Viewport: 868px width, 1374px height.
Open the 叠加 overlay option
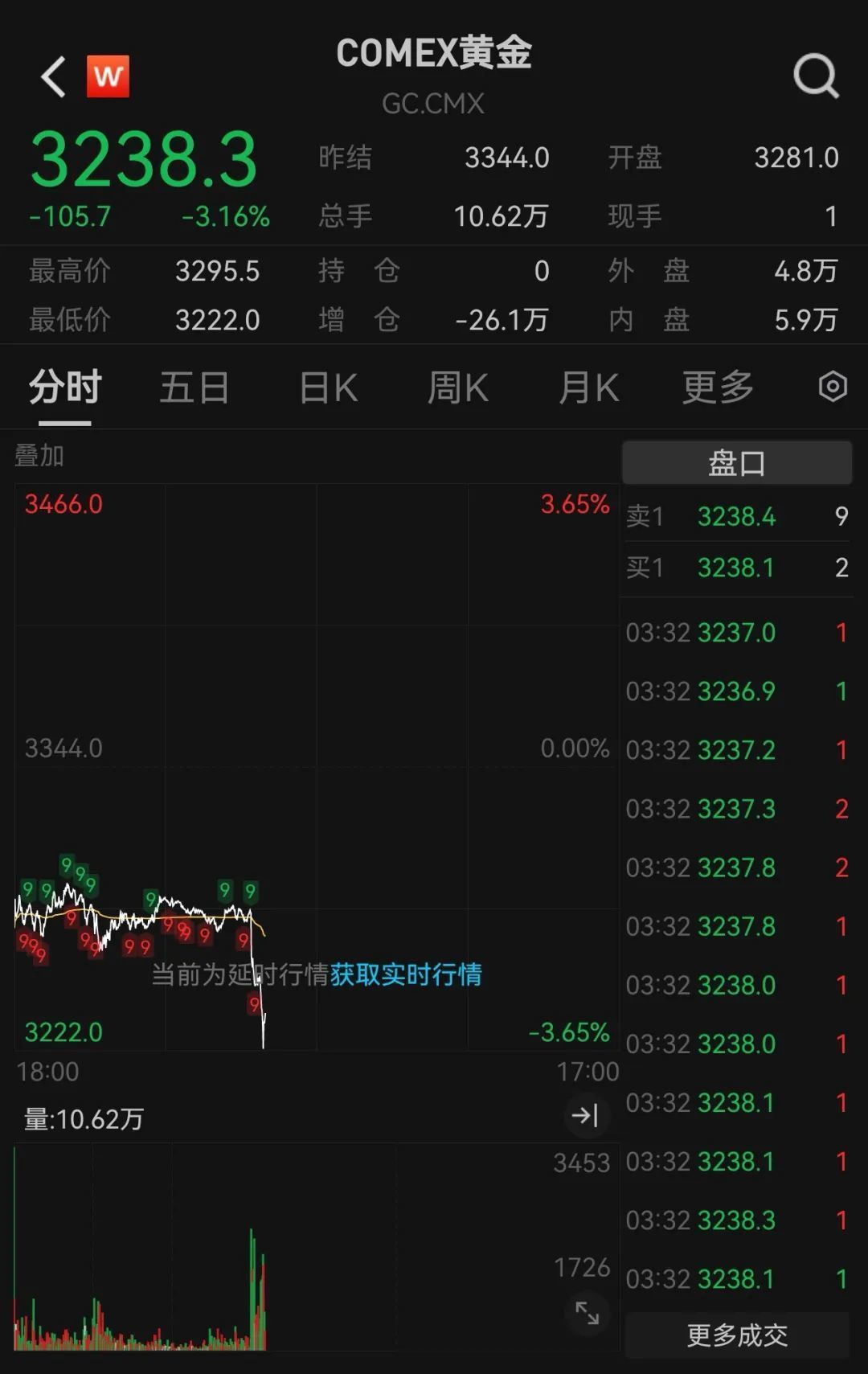(x=39, y=456)
